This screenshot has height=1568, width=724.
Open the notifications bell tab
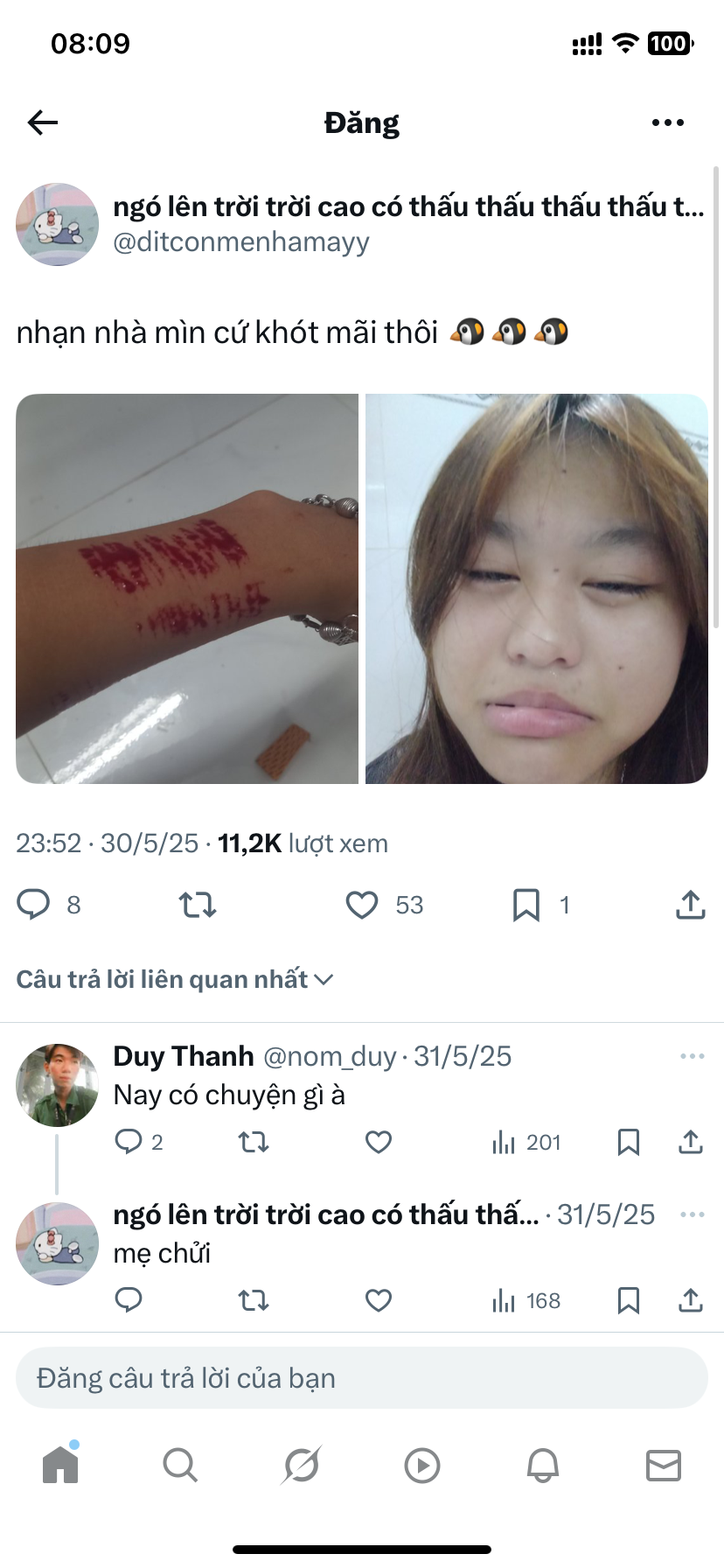pos(542,1465)
